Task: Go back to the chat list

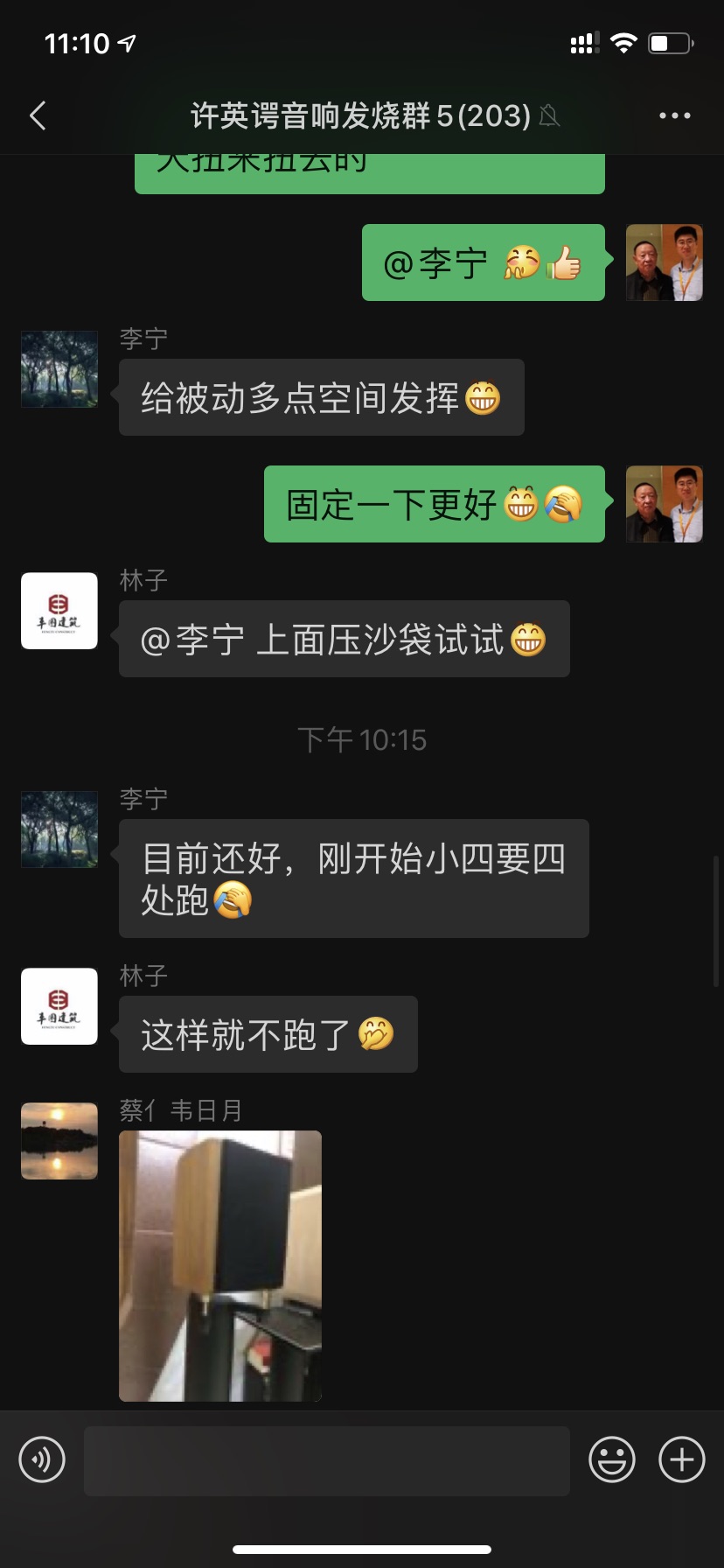Action: coord(38,115)
